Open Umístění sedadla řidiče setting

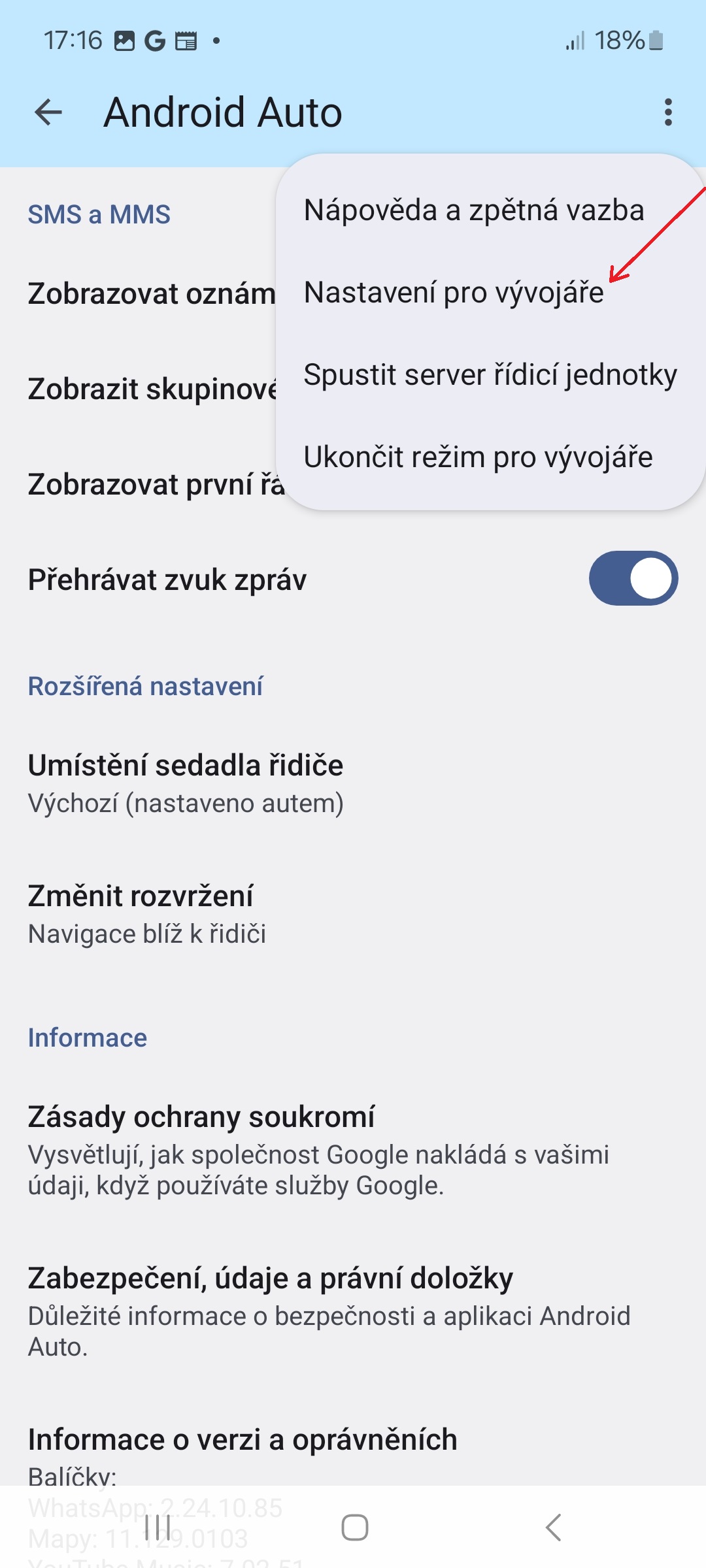[x=353, y=783]
